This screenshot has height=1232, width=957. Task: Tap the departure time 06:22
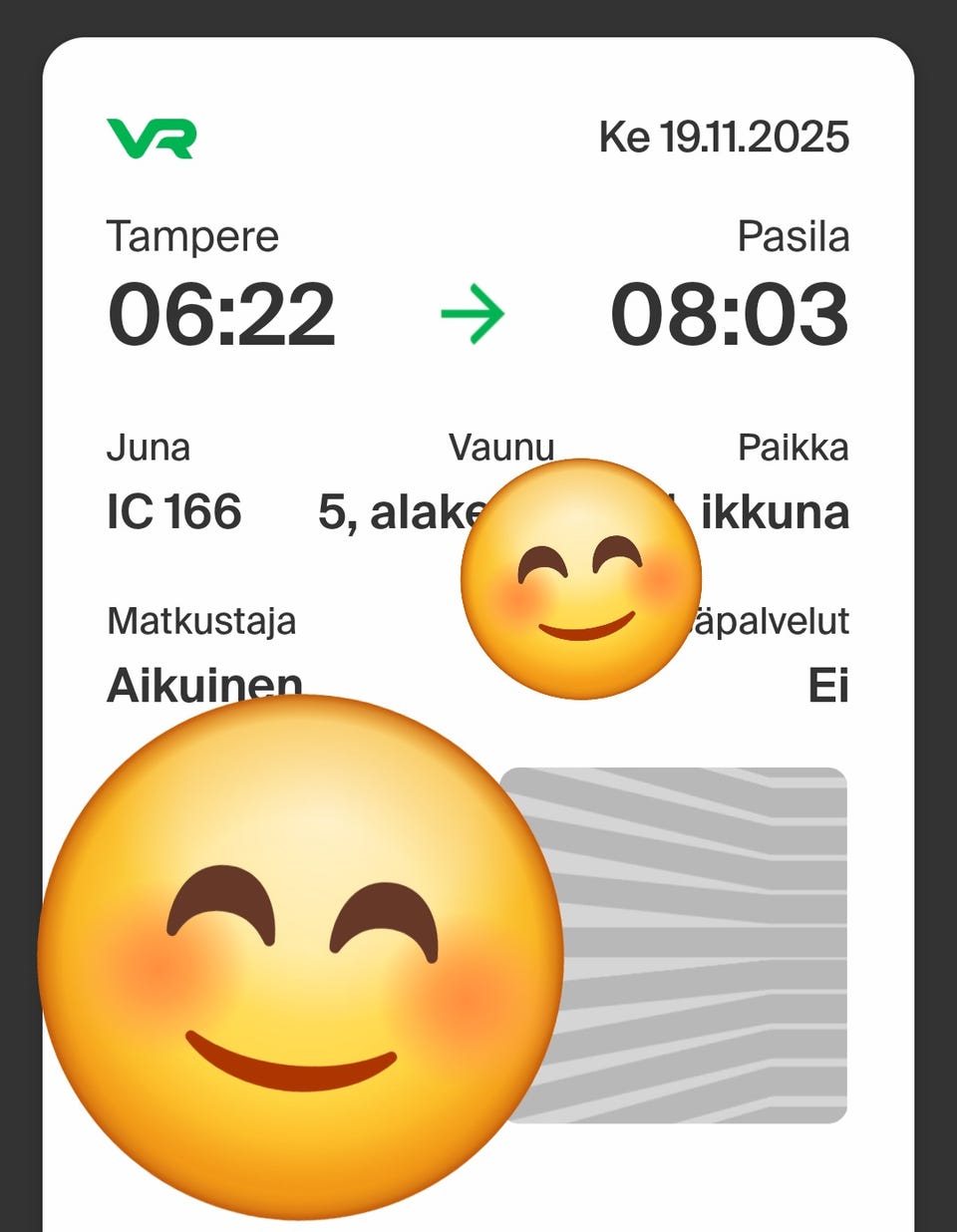click(x=224, y=312)
